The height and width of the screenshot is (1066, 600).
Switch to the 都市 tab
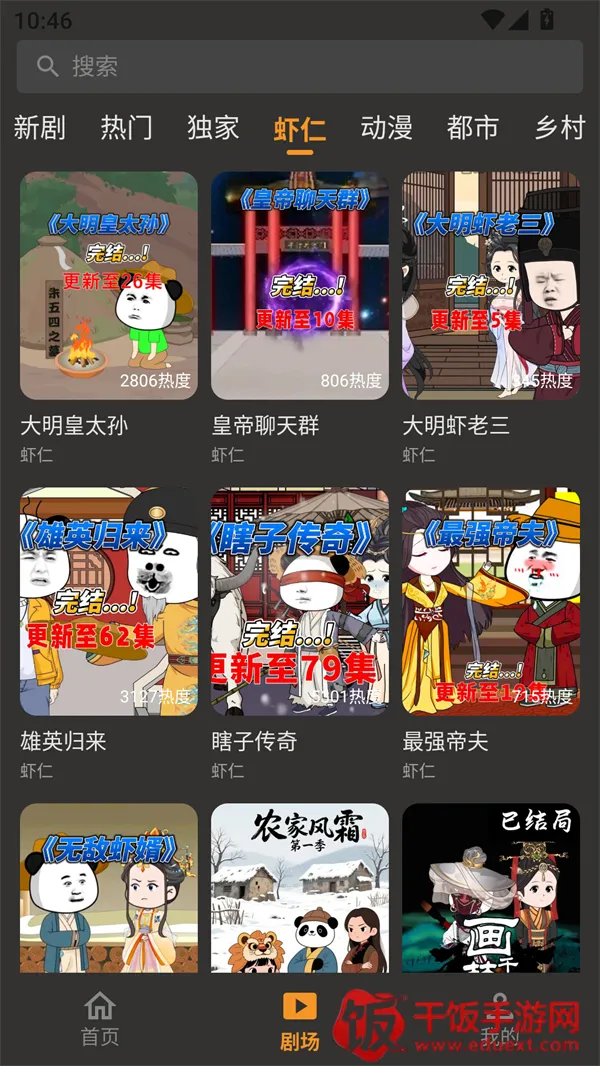coord(473,128)
